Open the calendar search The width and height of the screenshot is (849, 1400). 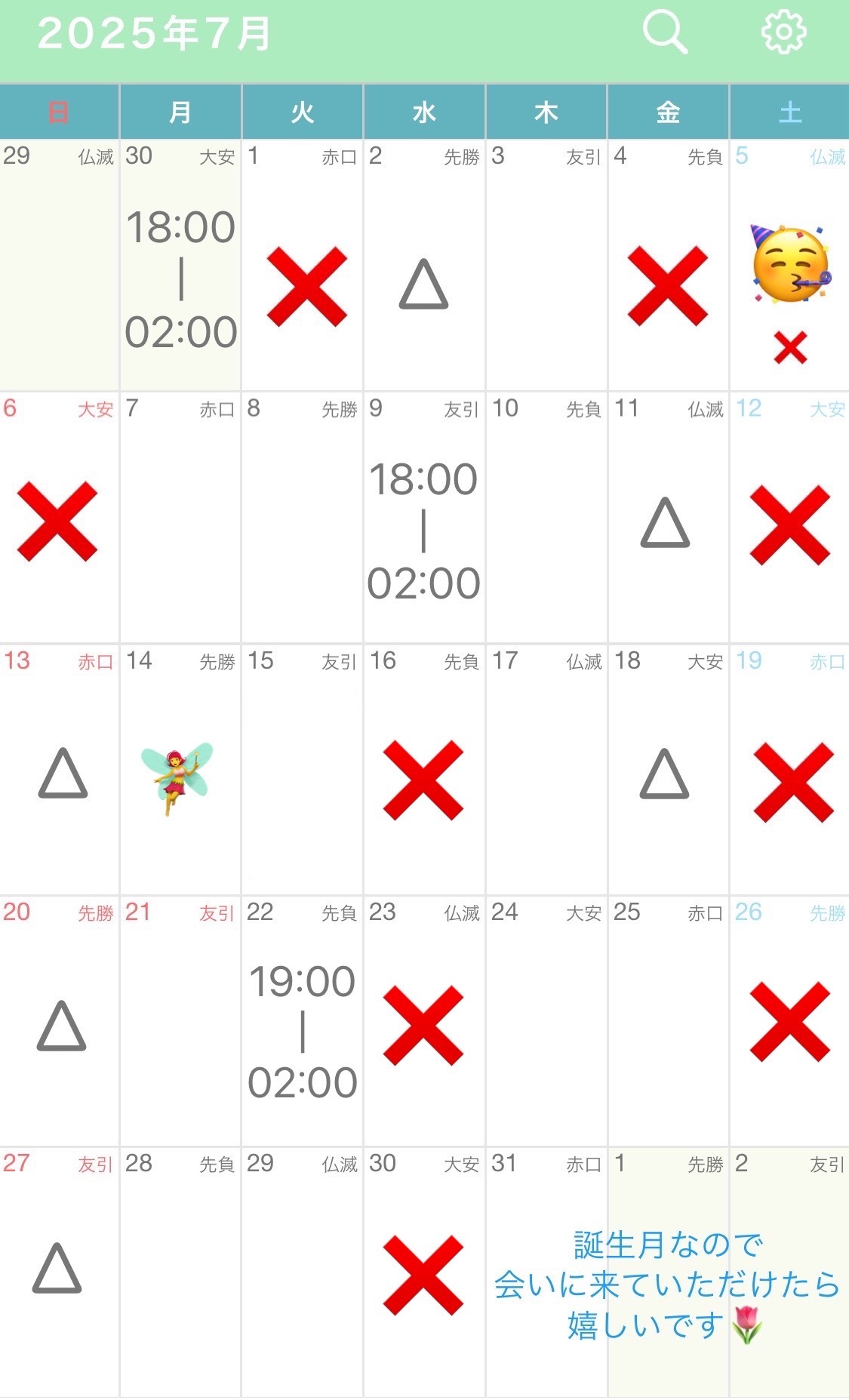[665, 32]
